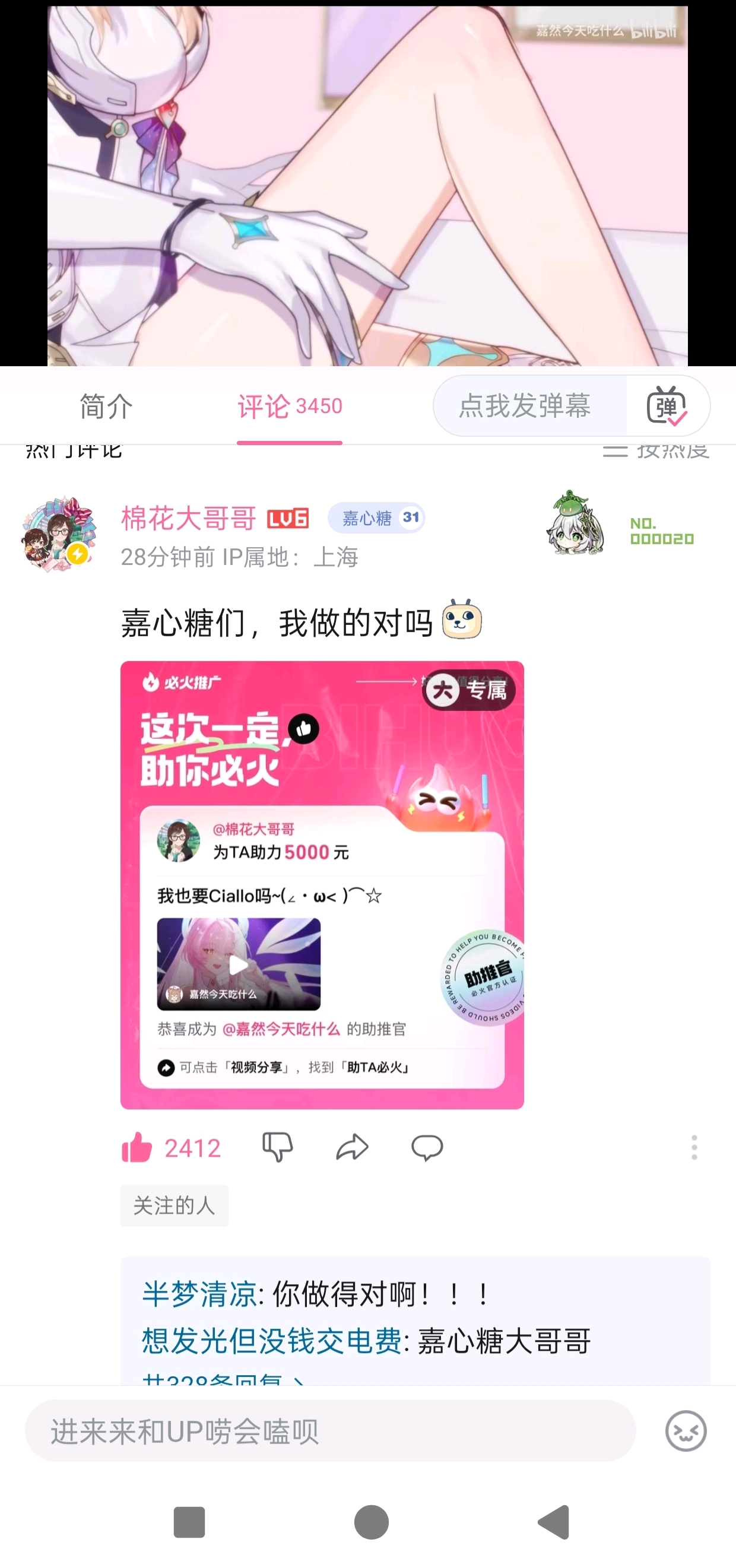Open the emoji picker beside comment box

[686, 1430]
